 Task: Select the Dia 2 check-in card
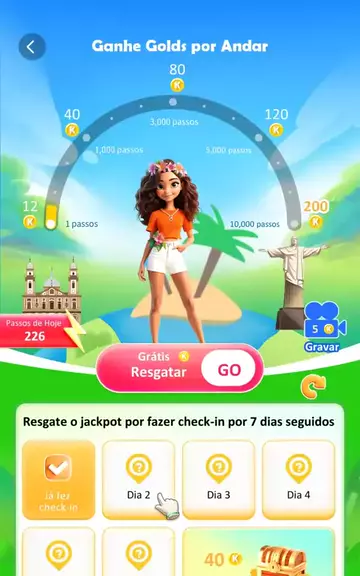(138, 479)
